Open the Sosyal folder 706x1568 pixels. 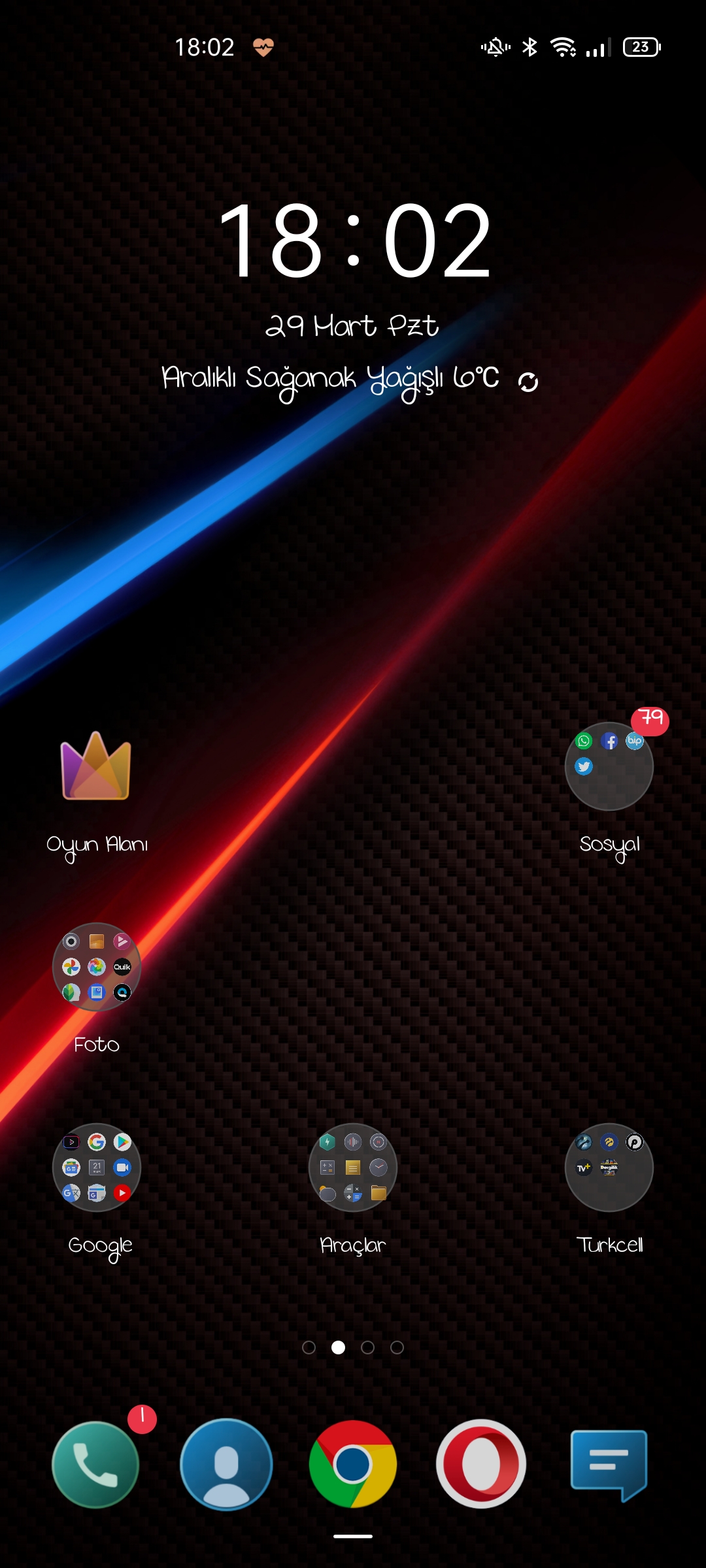tap(609, 766)
